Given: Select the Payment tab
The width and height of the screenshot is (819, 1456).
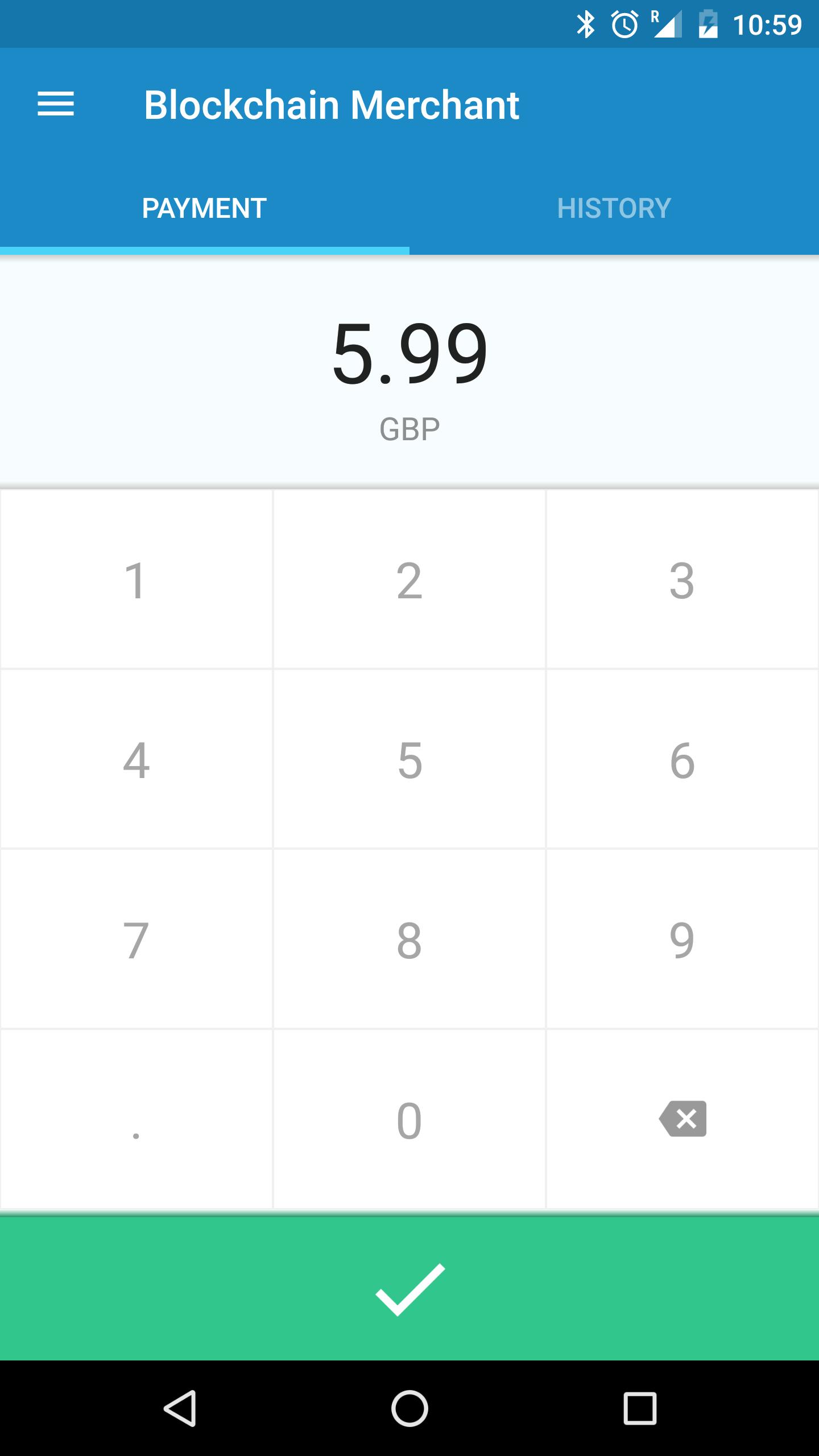Looking at the screenshot, I should [204, 208].
